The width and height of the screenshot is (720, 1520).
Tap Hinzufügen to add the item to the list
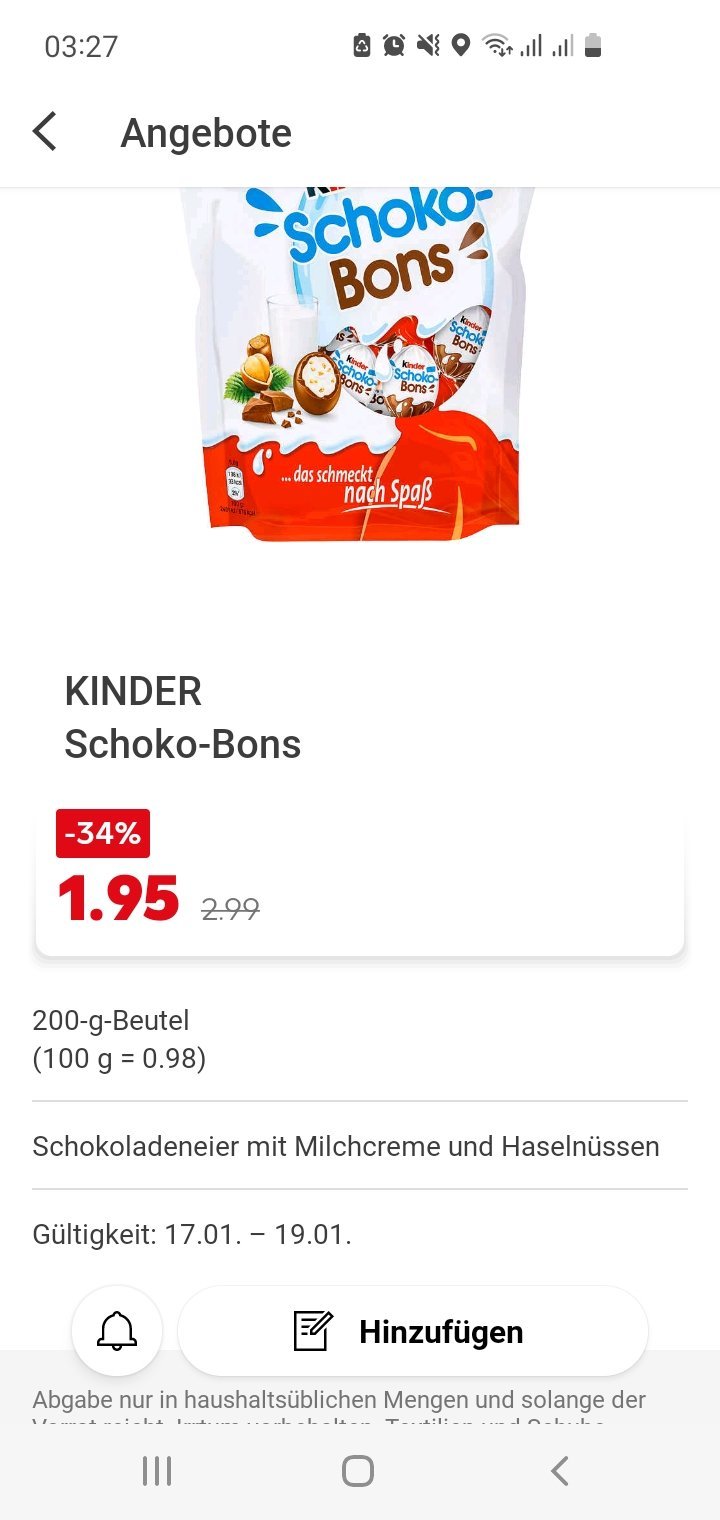coord(413,1331)
